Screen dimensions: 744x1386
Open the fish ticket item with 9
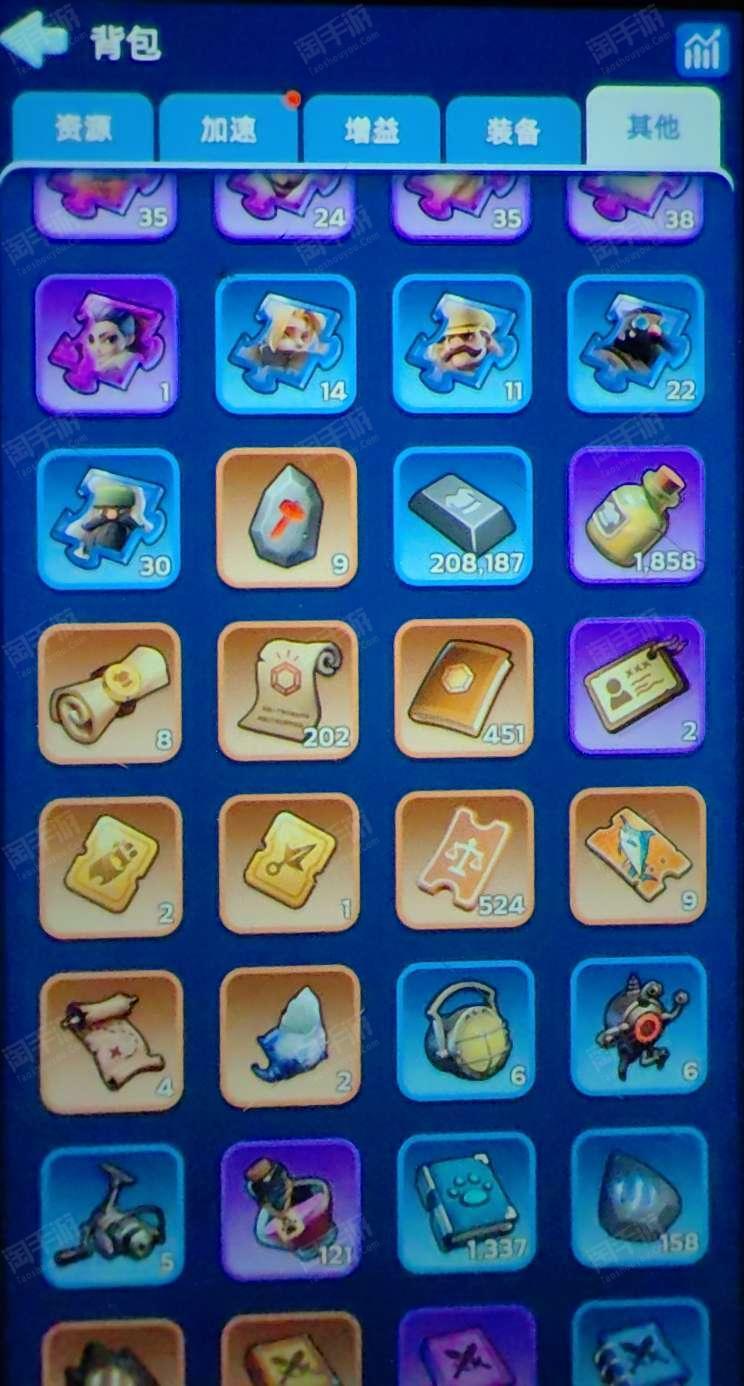pyautogui.click(x=638, y=855)
